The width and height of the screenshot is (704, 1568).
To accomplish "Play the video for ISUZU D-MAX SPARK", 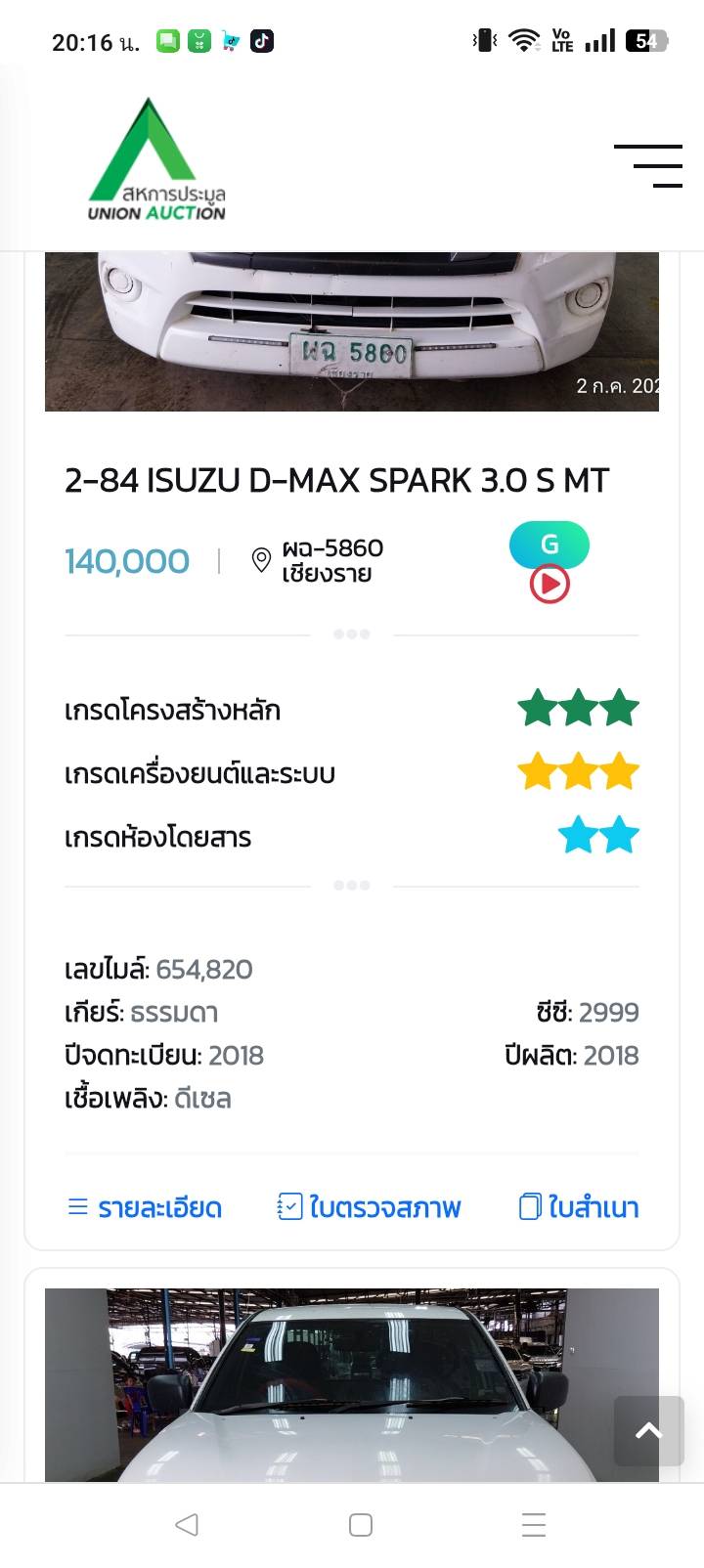I will click(550, 585).
